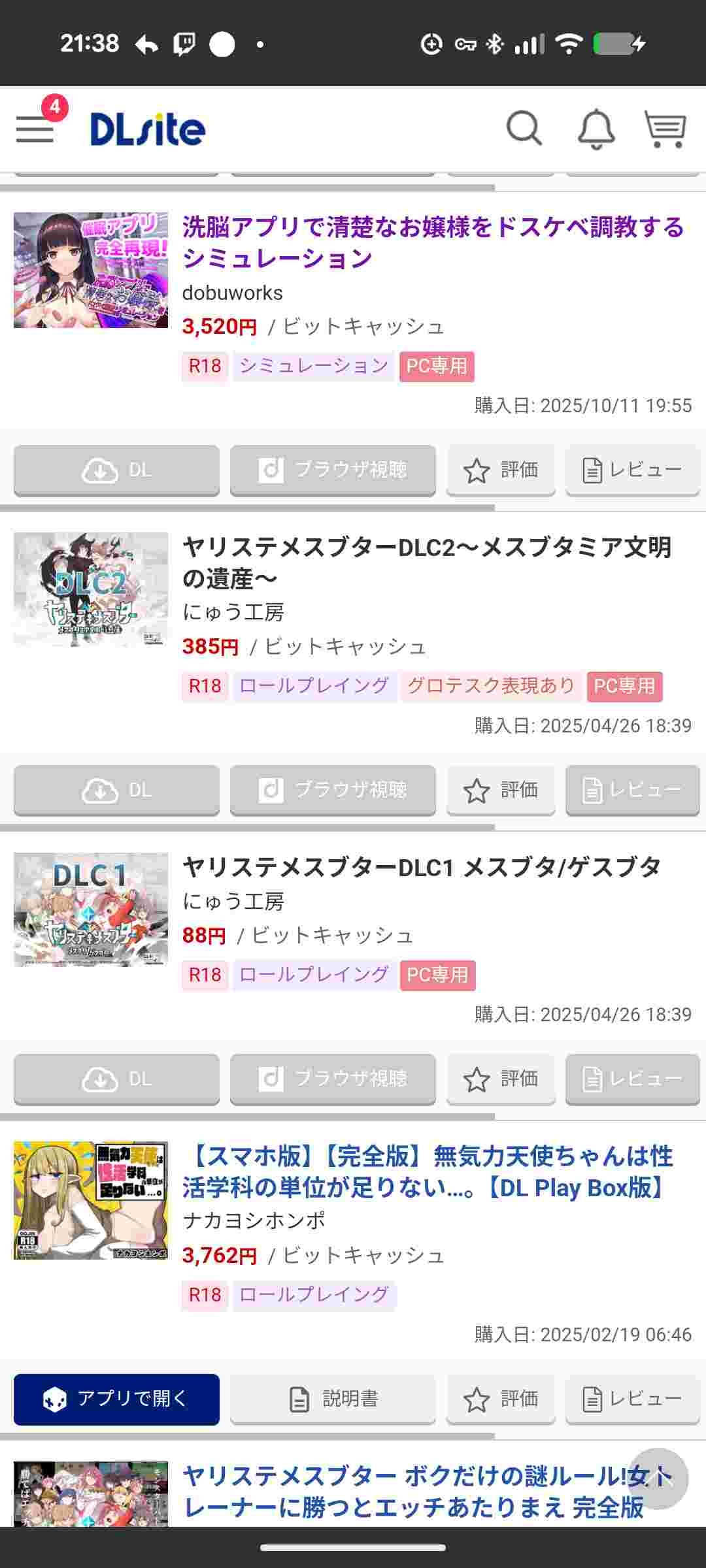Open the DLC1 product thumbnail
The width and height of the screenshot is (706, 1568).
91,909
